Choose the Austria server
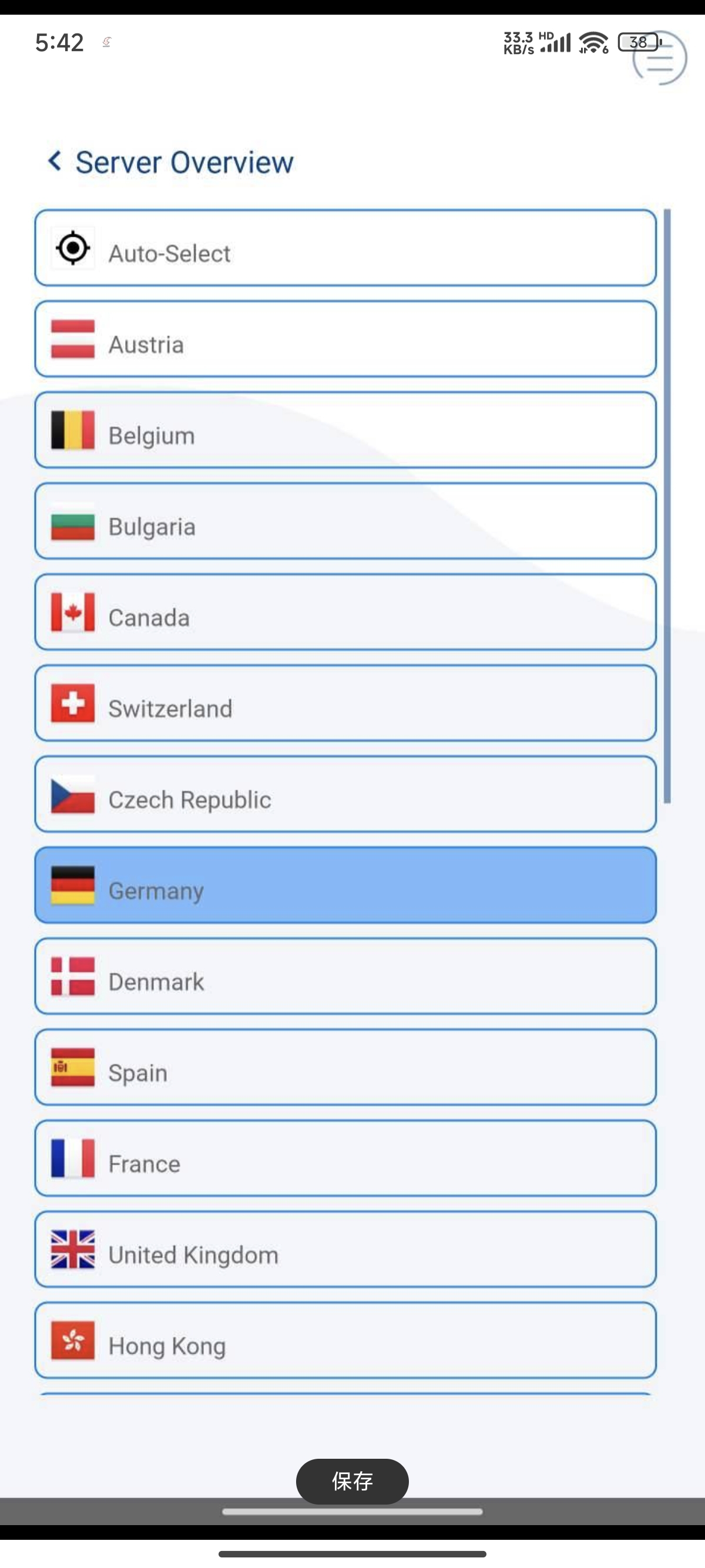The image size is (705, 1568). pyautogui.click(x=345, y=339)
